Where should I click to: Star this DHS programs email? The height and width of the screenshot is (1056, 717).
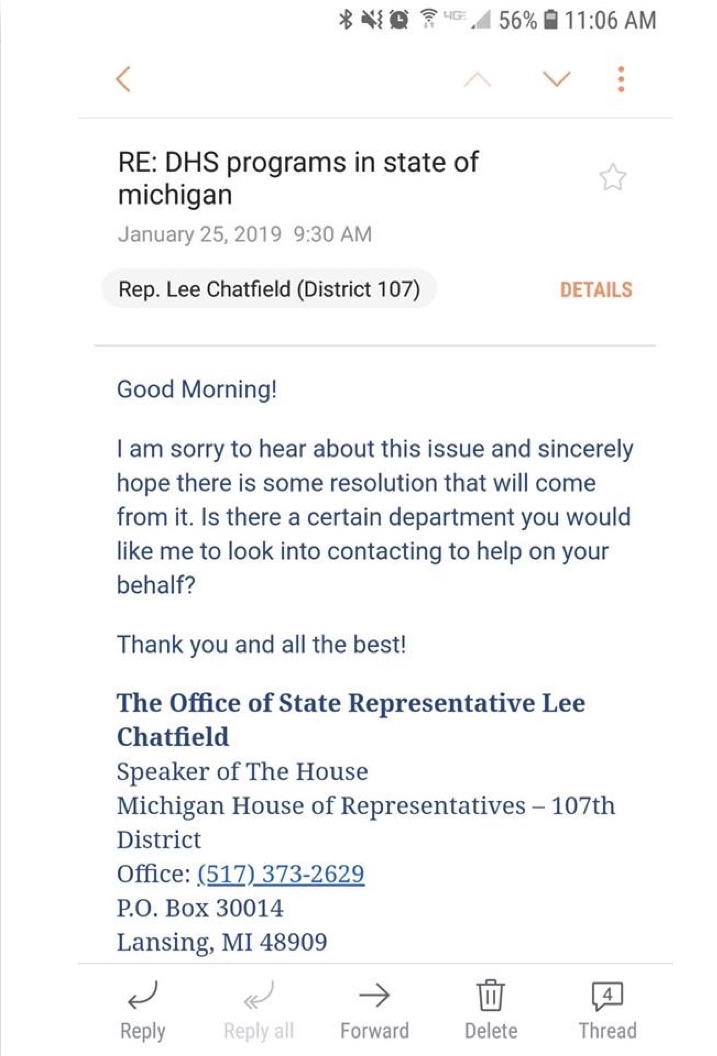click(612, 178)
